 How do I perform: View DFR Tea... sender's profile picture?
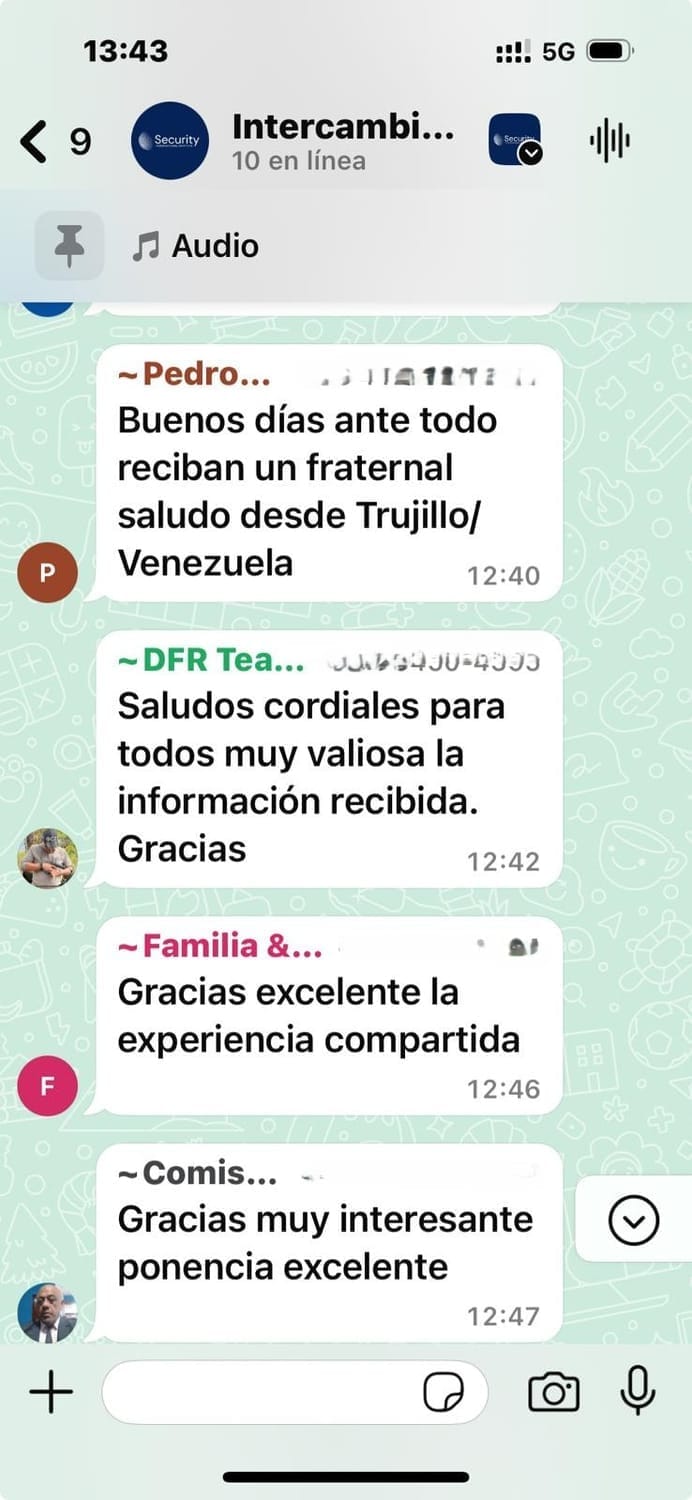coord(47,858)
